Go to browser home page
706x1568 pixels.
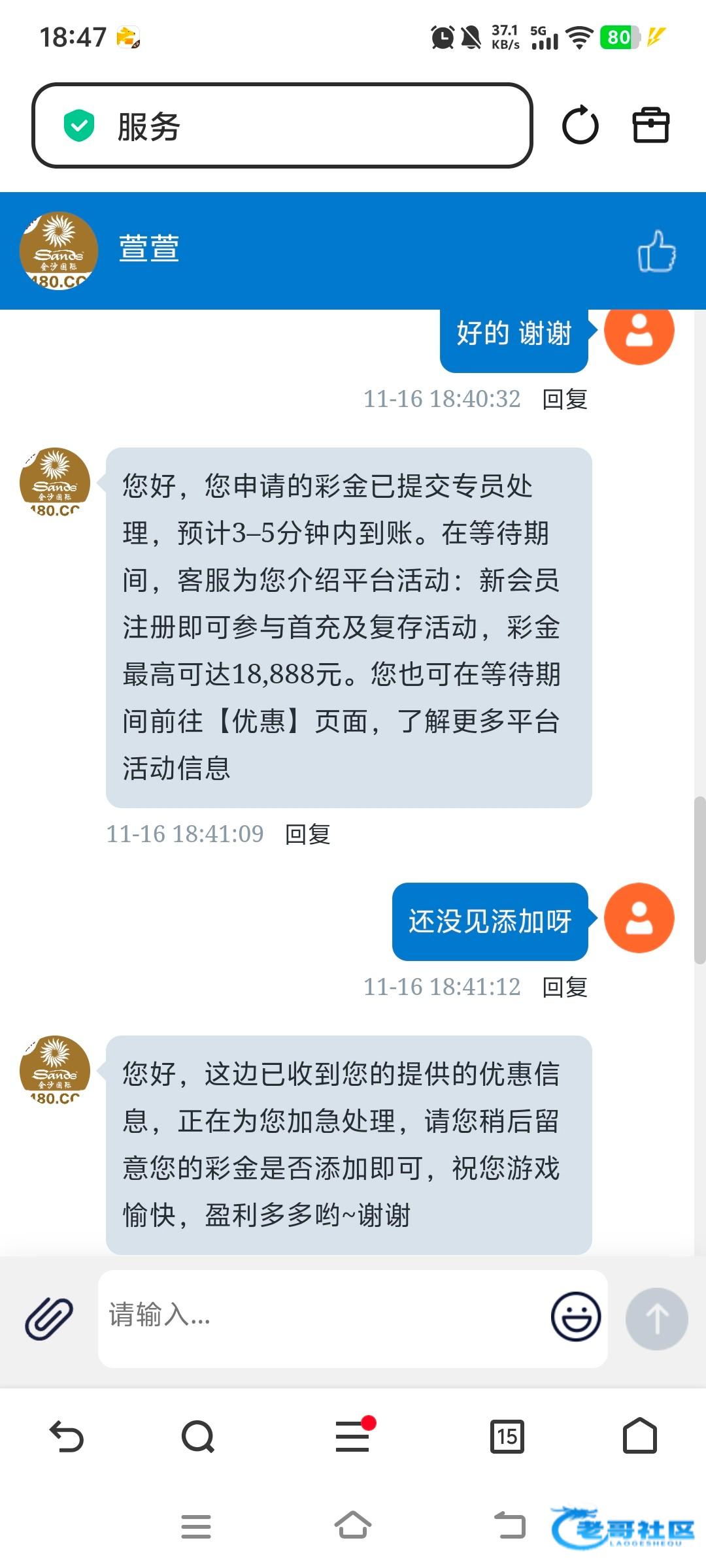[x=639, y=1437]
